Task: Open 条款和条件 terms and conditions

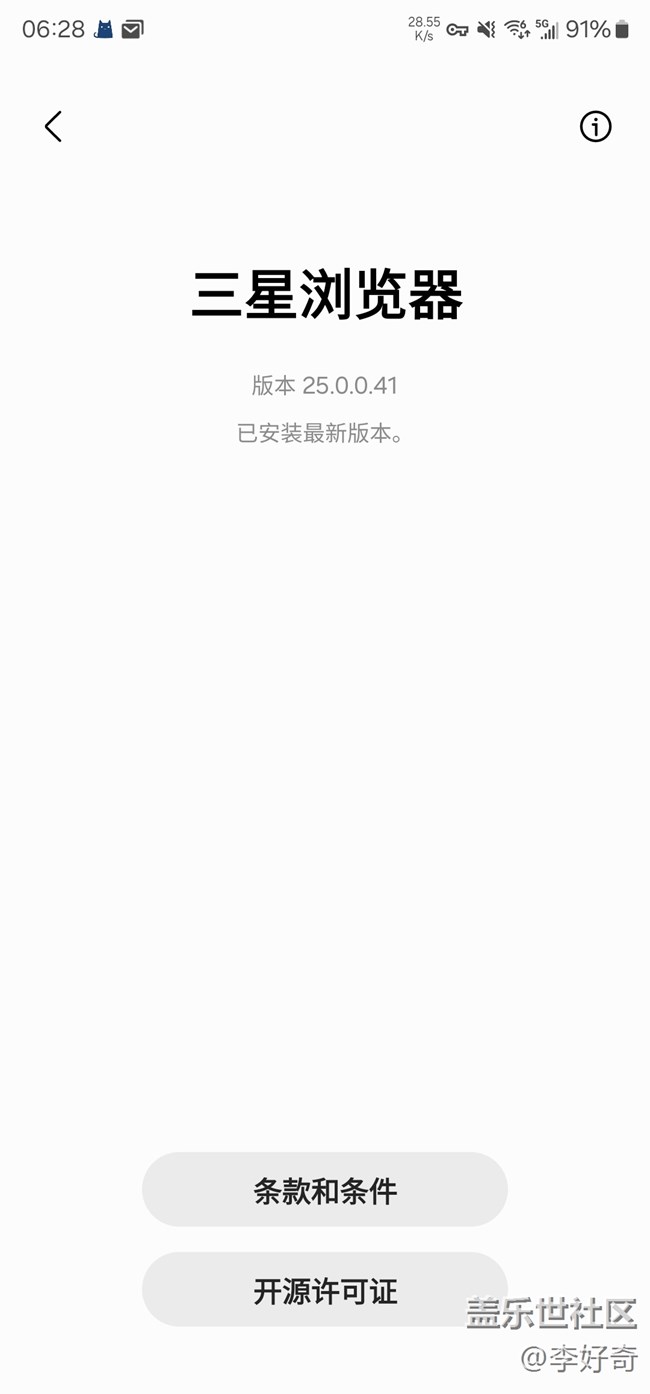Action: [x=325, y=1190]
